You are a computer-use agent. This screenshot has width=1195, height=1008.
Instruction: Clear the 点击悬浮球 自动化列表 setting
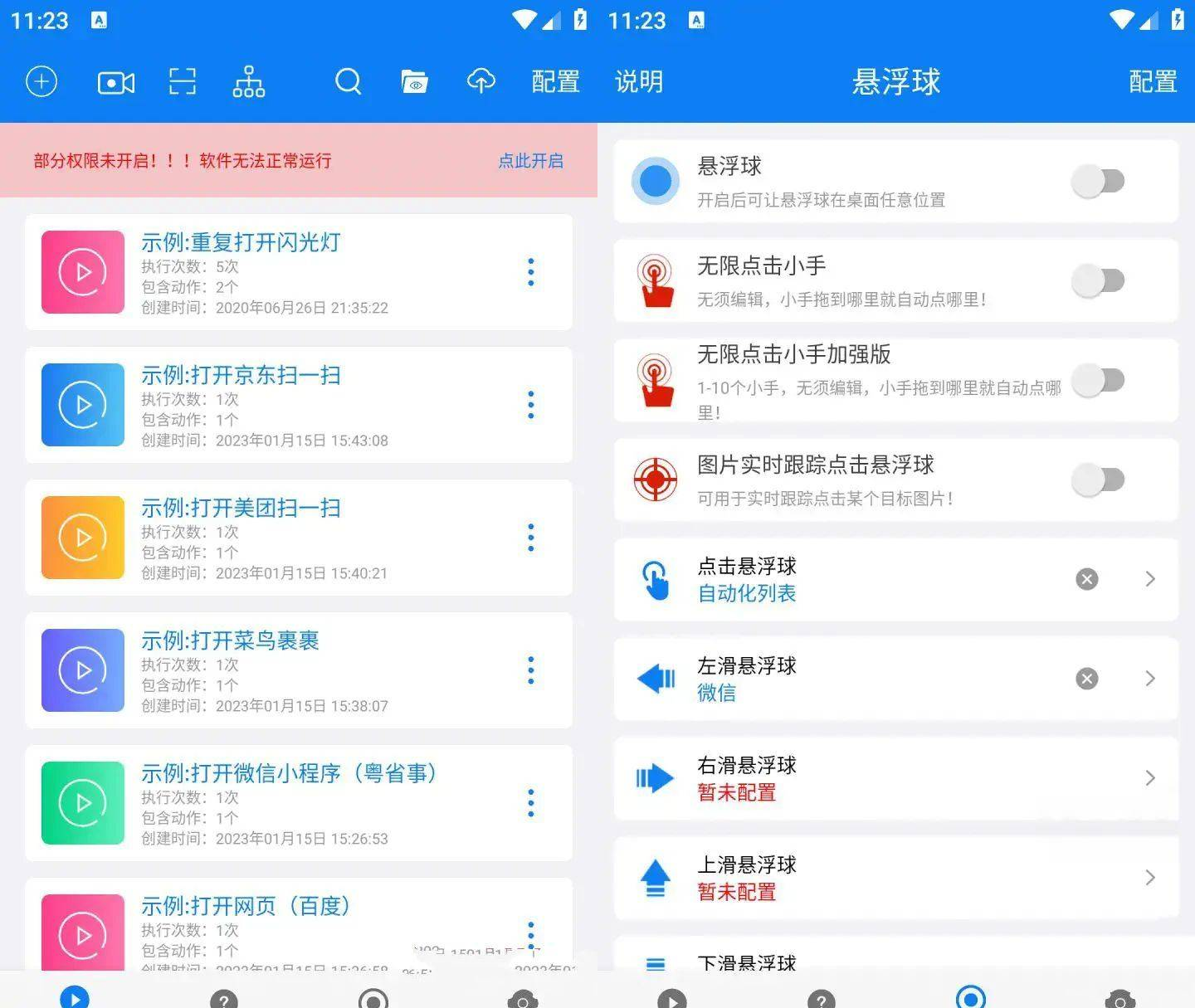(x=1087, y=579)
